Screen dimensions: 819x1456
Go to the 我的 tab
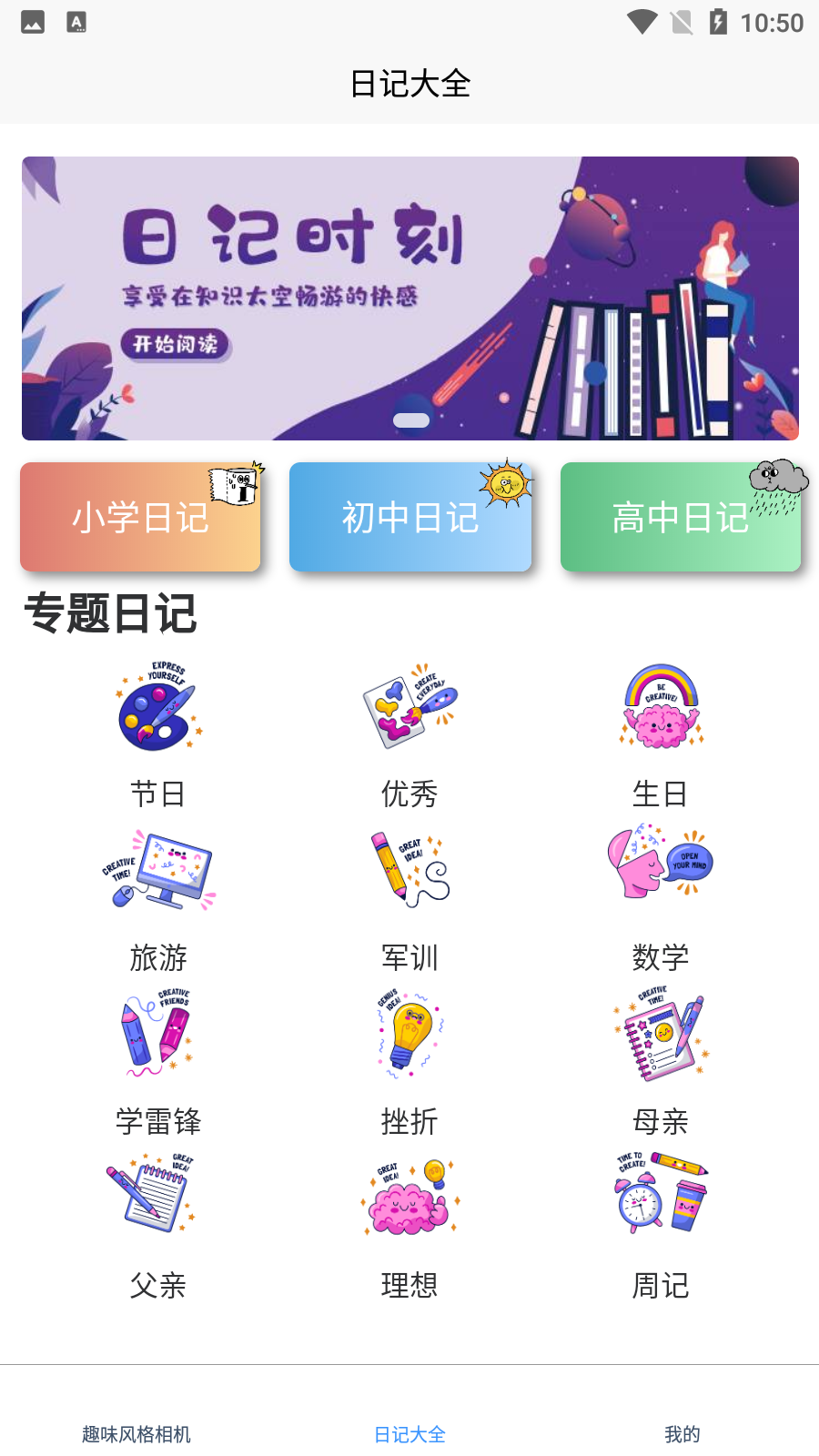682,1434
